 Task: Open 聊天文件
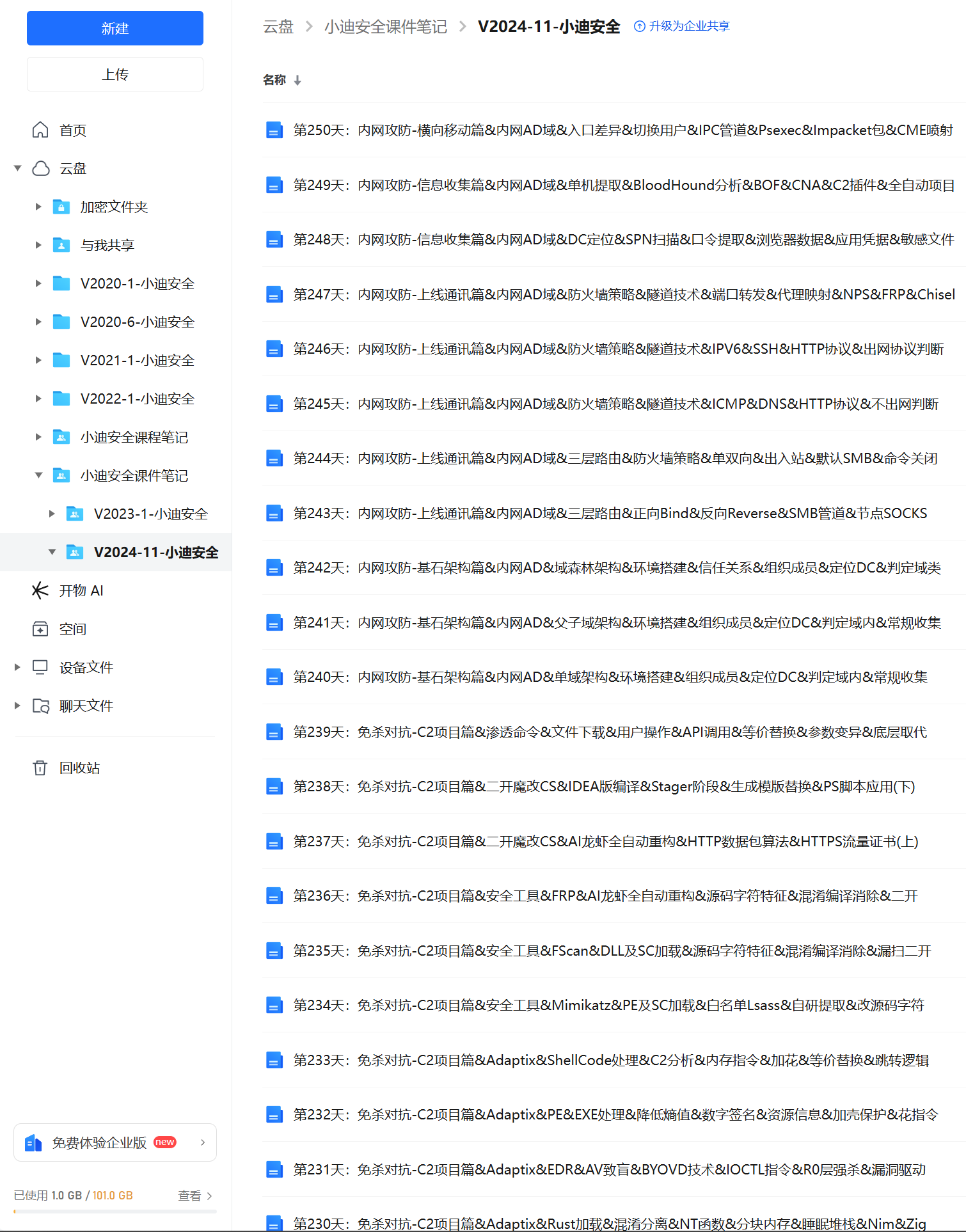pyautogui.click(x=86, y=706)
